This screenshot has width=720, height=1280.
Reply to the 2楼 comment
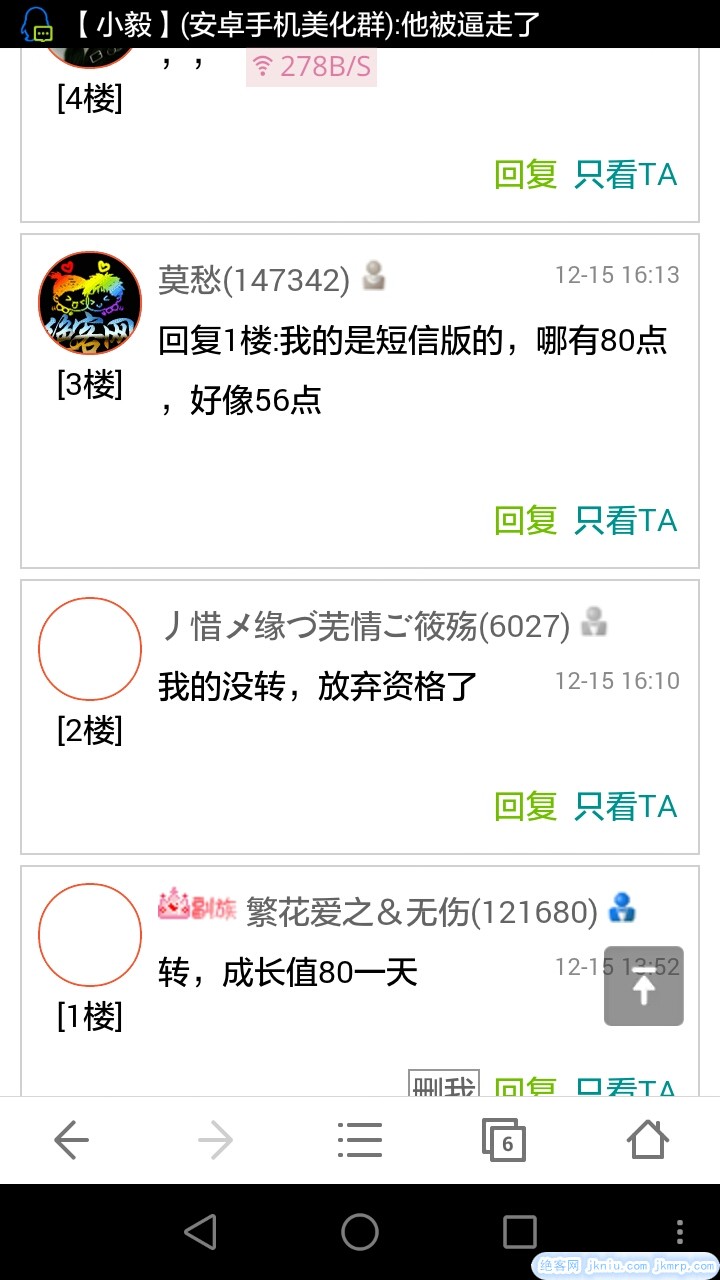525,806
